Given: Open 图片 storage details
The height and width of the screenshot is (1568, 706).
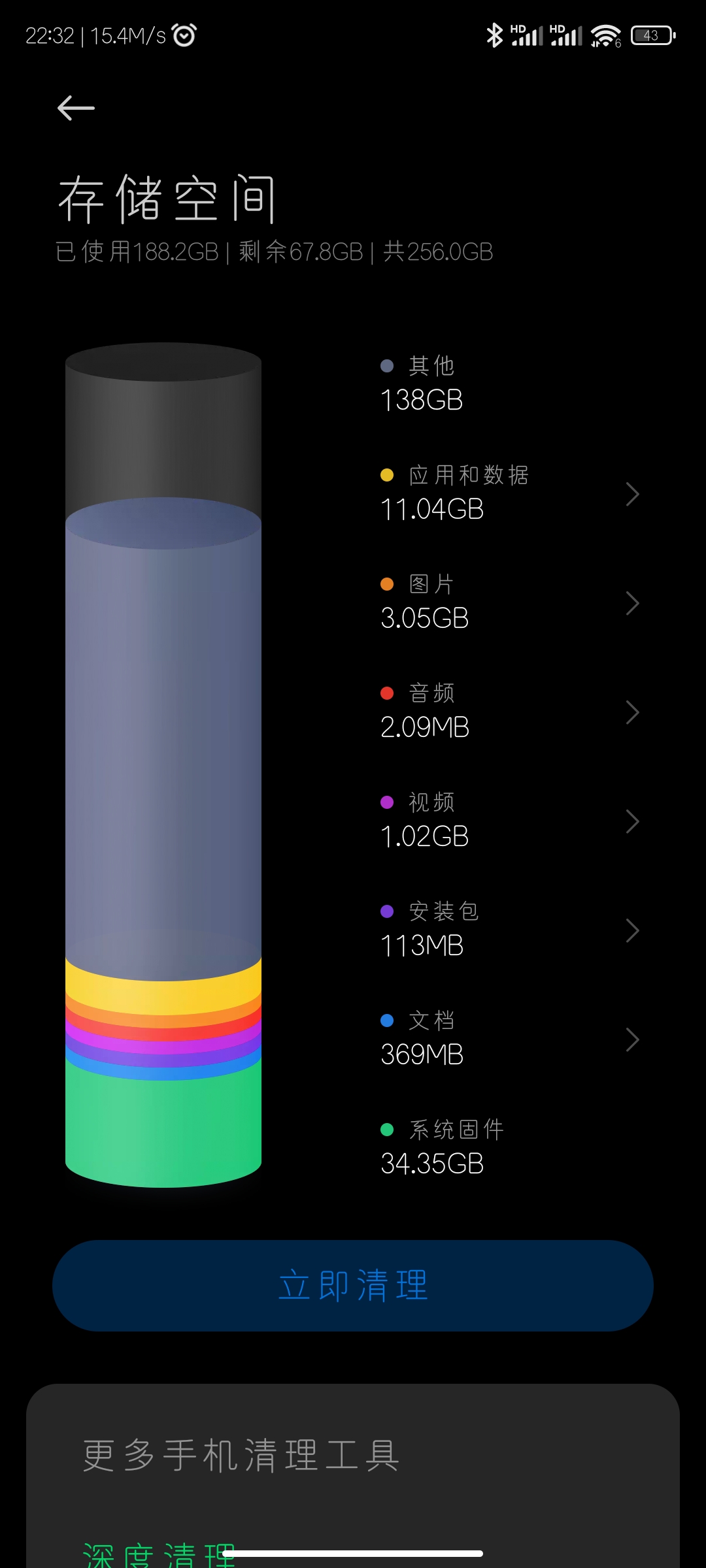Looking at the screenshot, I should click(509, 603).
